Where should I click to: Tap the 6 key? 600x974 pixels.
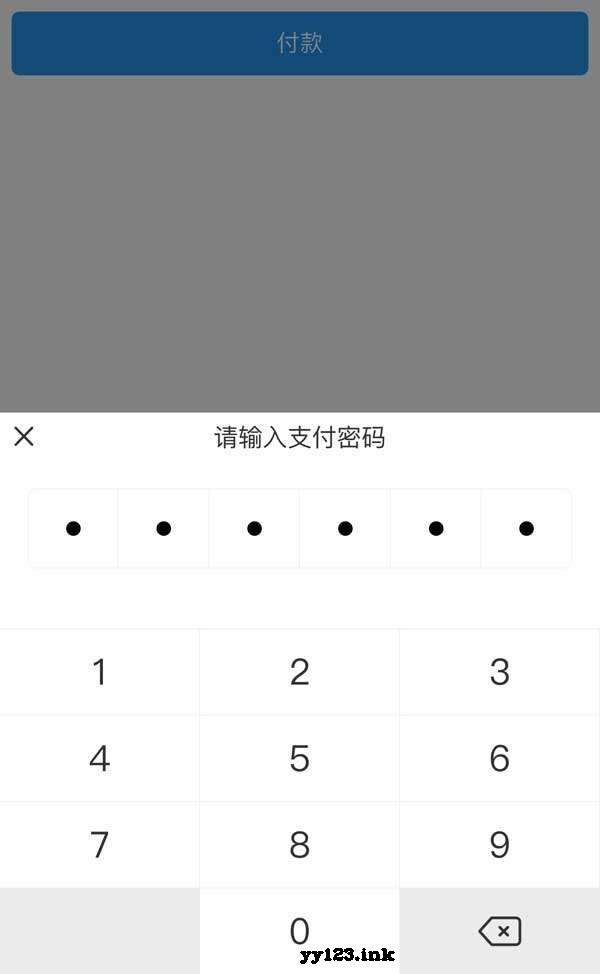(499, 758)
